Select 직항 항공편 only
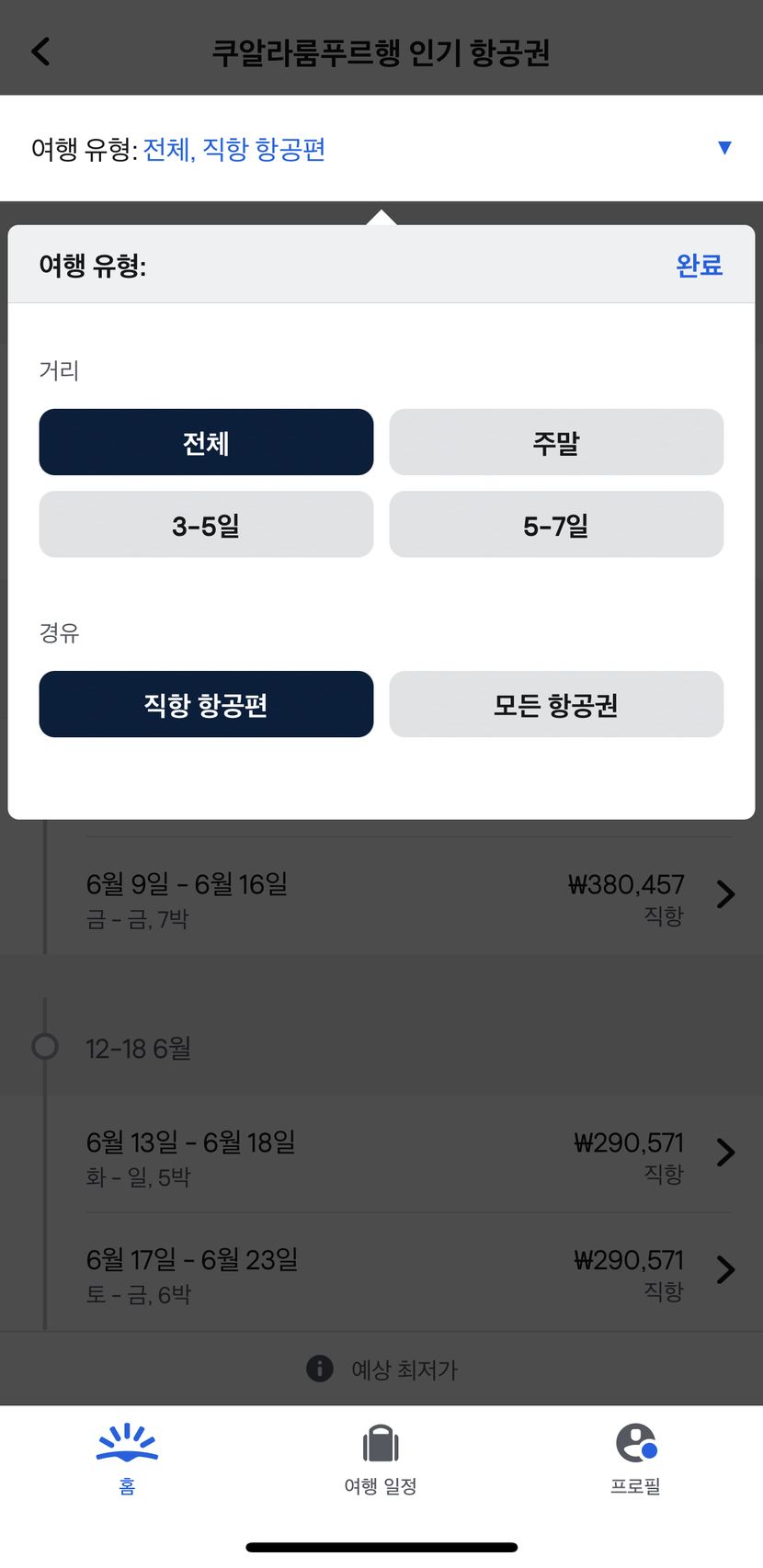The image size is (763, 1568). click(x=206, y=704)
